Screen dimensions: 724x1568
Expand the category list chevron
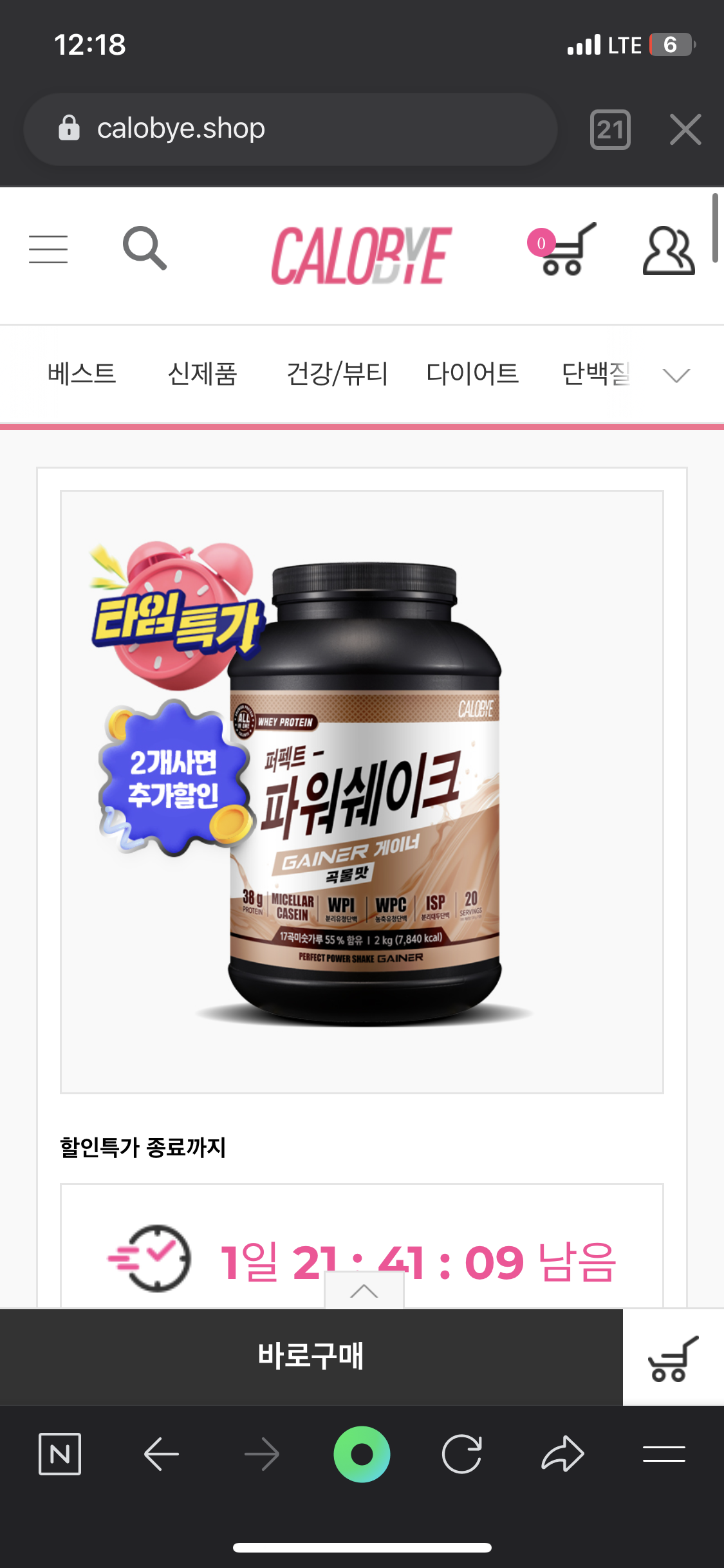tap(676, 375)
